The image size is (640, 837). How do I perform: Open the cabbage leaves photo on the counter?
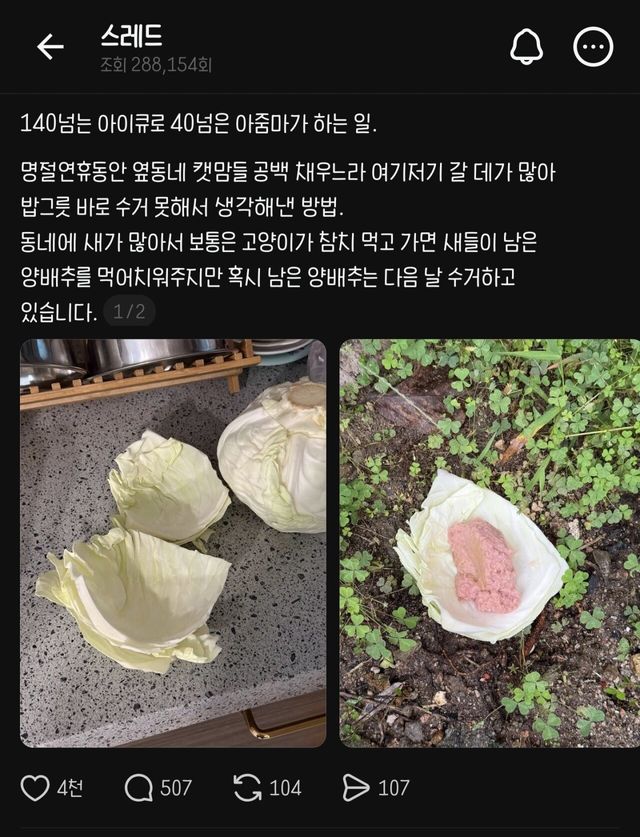click(x=173, y=542)
